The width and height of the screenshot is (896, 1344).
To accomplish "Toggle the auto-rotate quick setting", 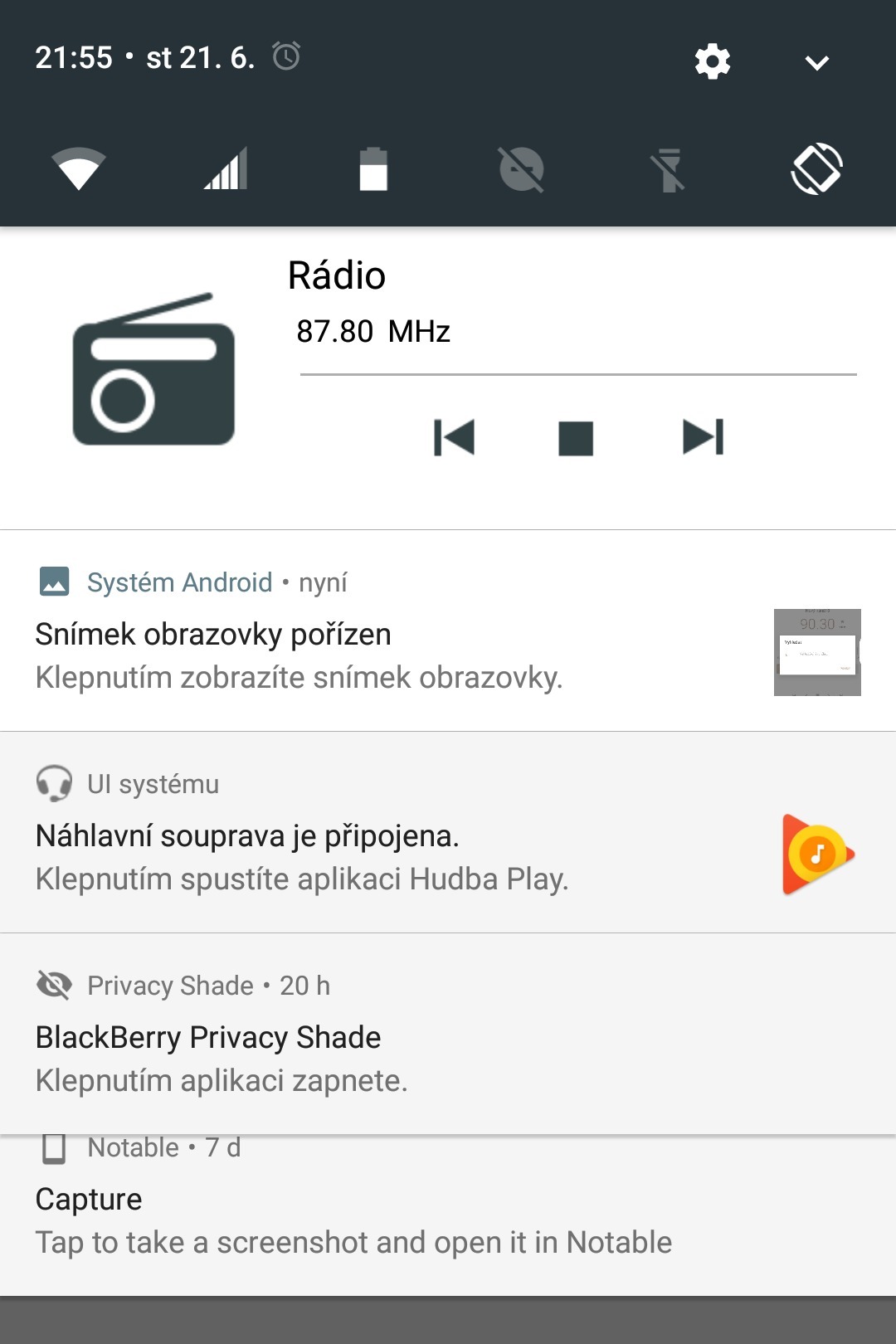I will click(816, 168).
